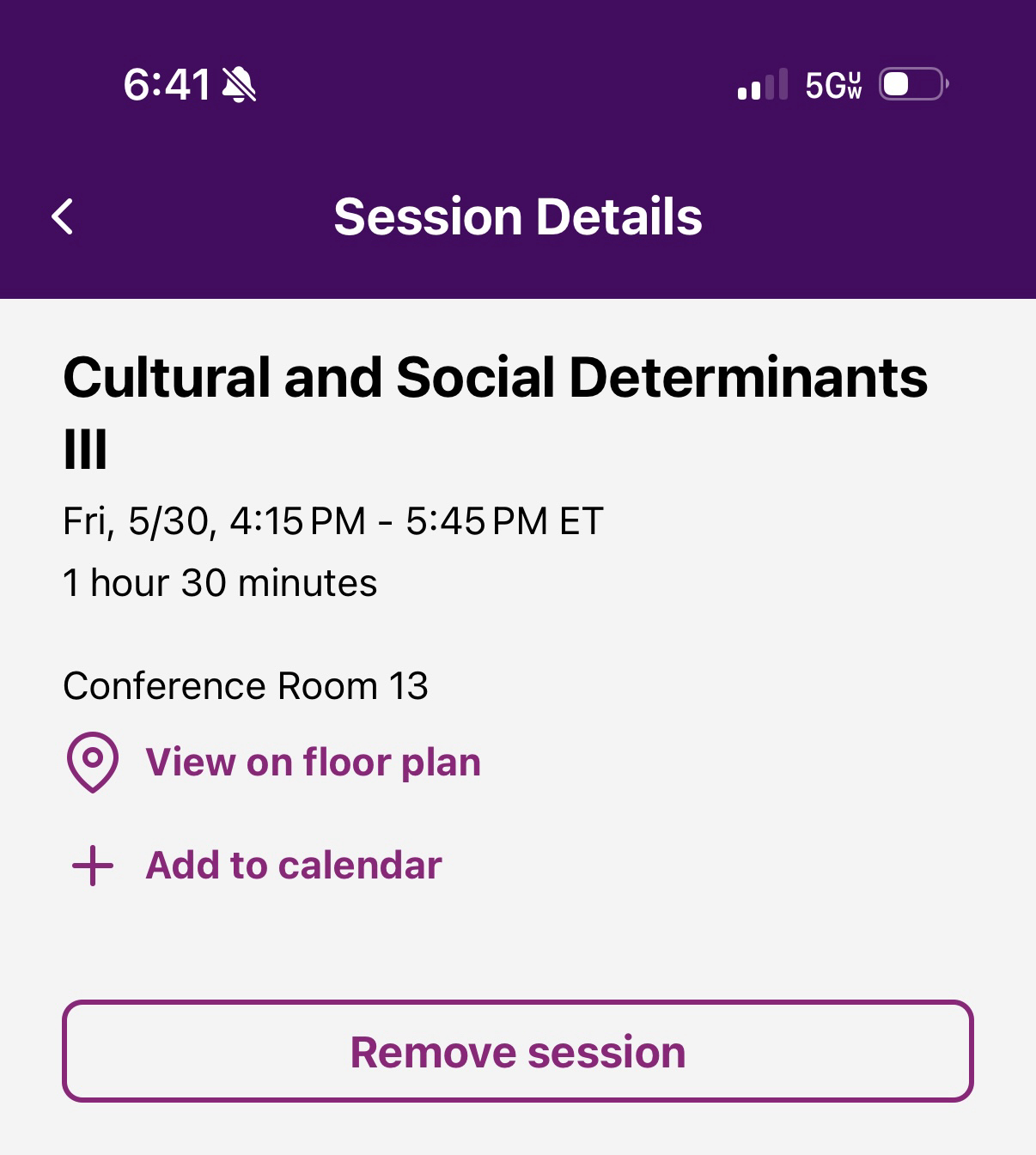Viewport: 1036px width, 1155px height.
Task: Add this session to calendar
Action: pos(293,866)
